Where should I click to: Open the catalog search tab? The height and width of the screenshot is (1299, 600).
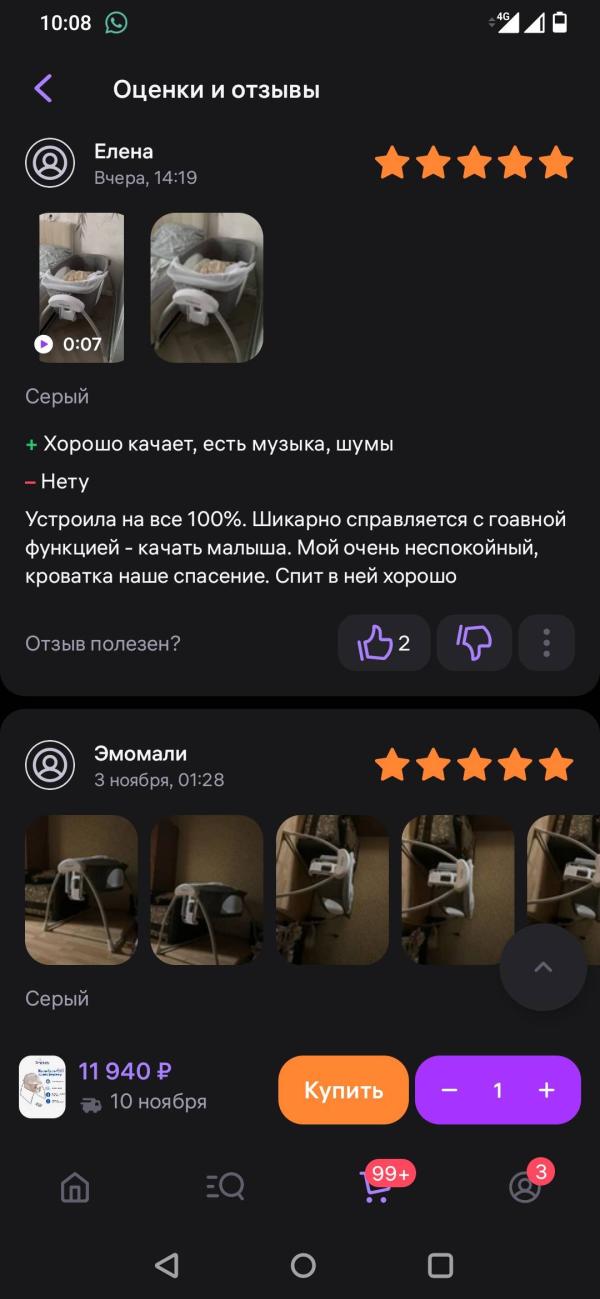[225, 1187]
